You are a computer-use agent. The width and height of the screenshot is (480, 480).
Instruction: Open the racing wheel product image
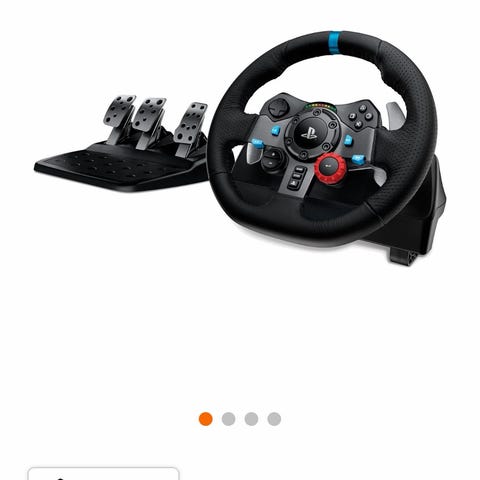pos(240,148)
